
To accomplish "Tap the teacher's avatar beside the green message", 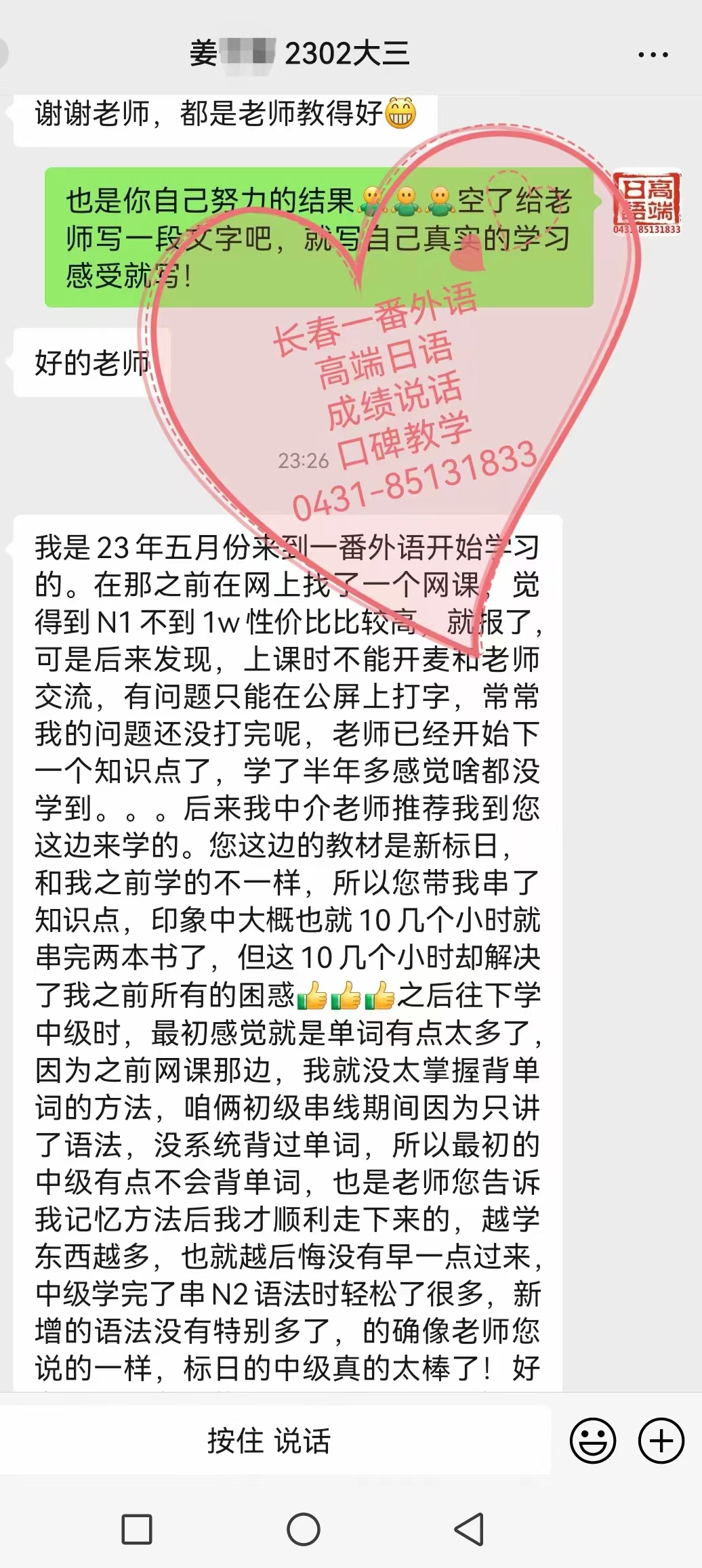I will [647, 201].
